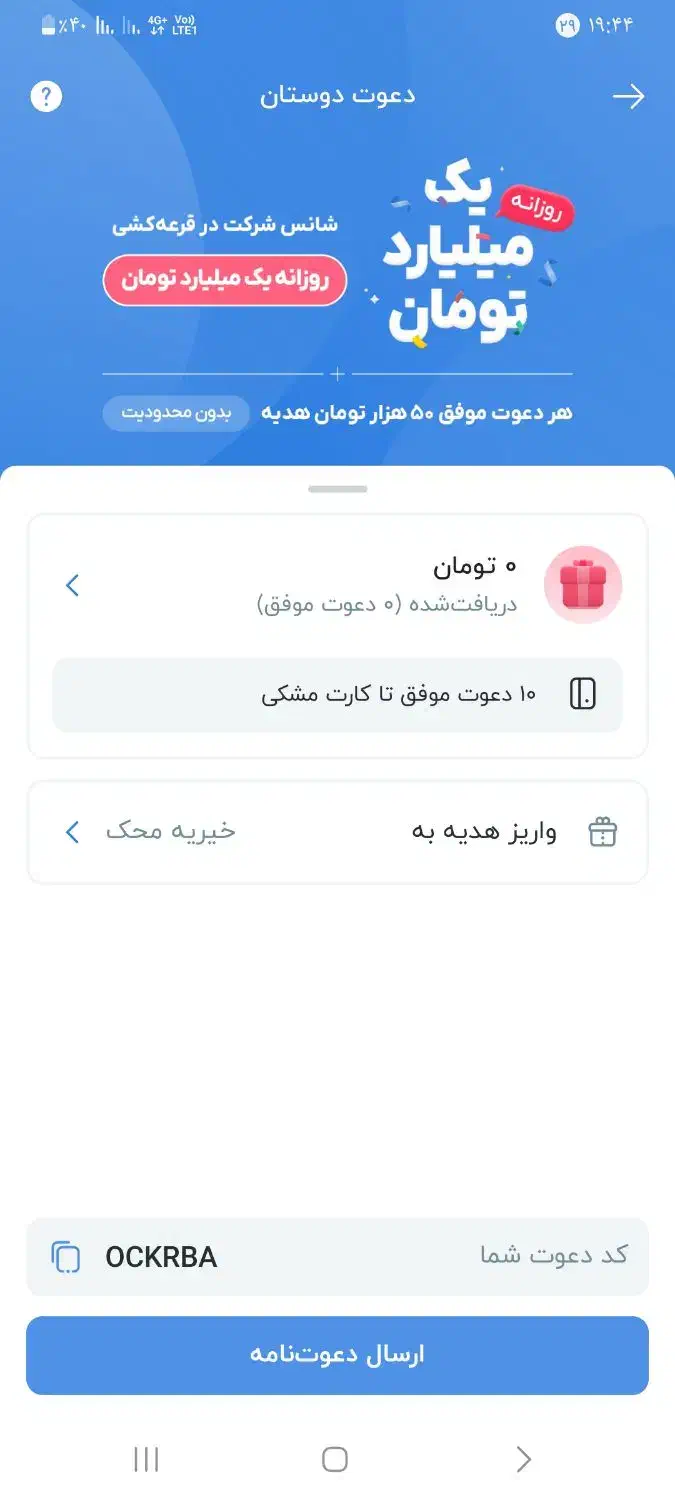
Task: Tap the روزانه یک میلیارد تومان badge
Action: (225, 280)
